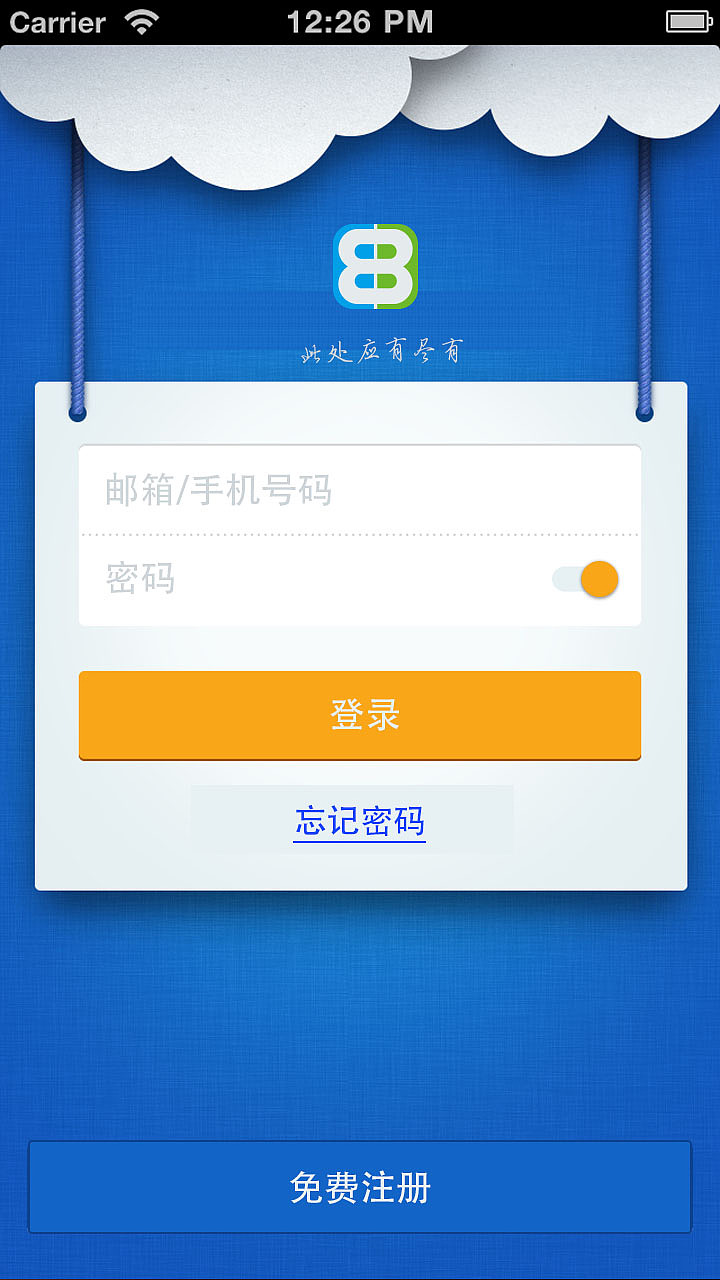
Task: Tap the 12:26 PM clock display
Action: pos(360,22)
